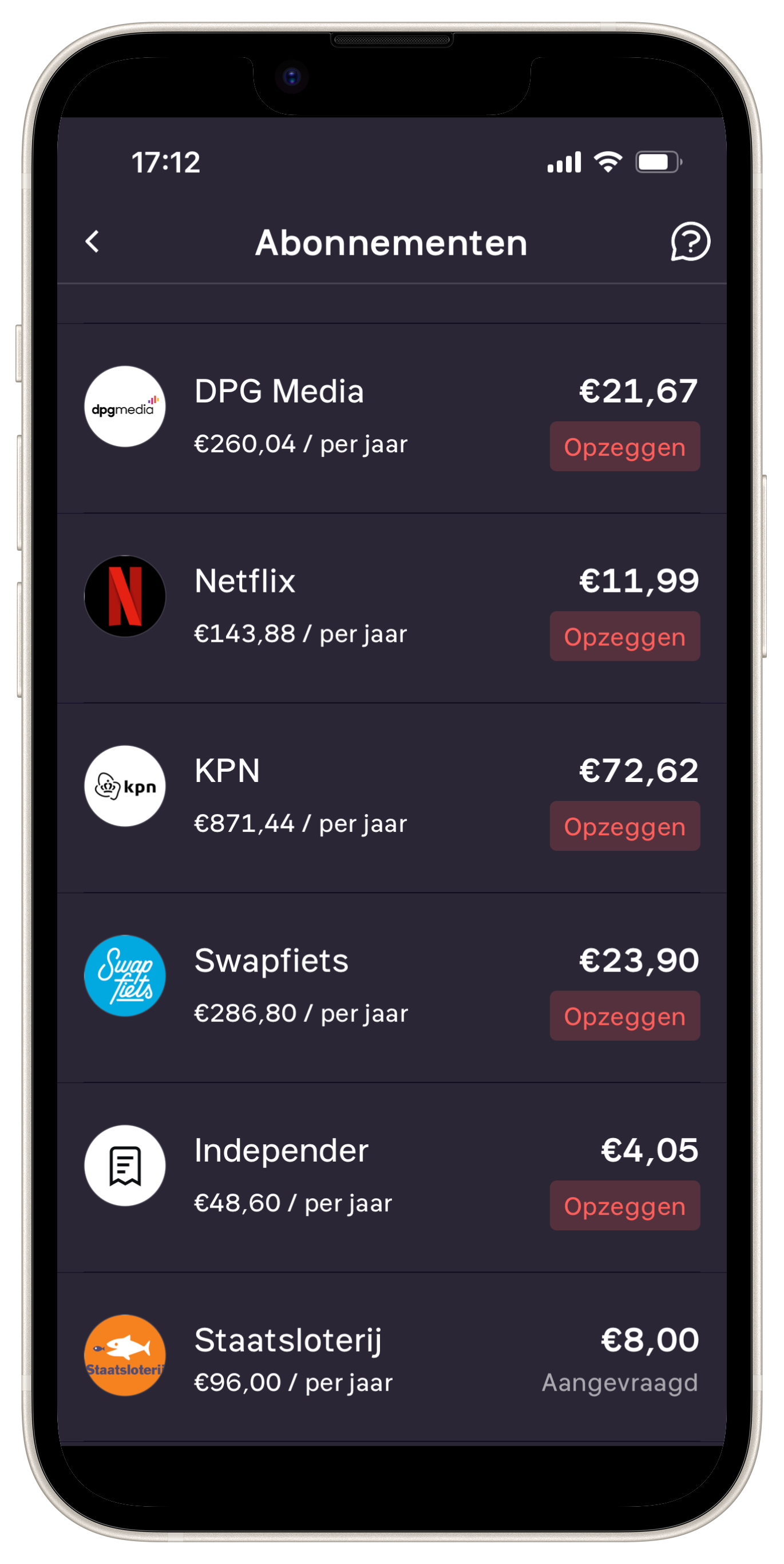Tap Opzeggen on the KPN row
Image resolution: width=784 pixels, height=1564 pixels.
pyautogui.click(x=624, y=826)
